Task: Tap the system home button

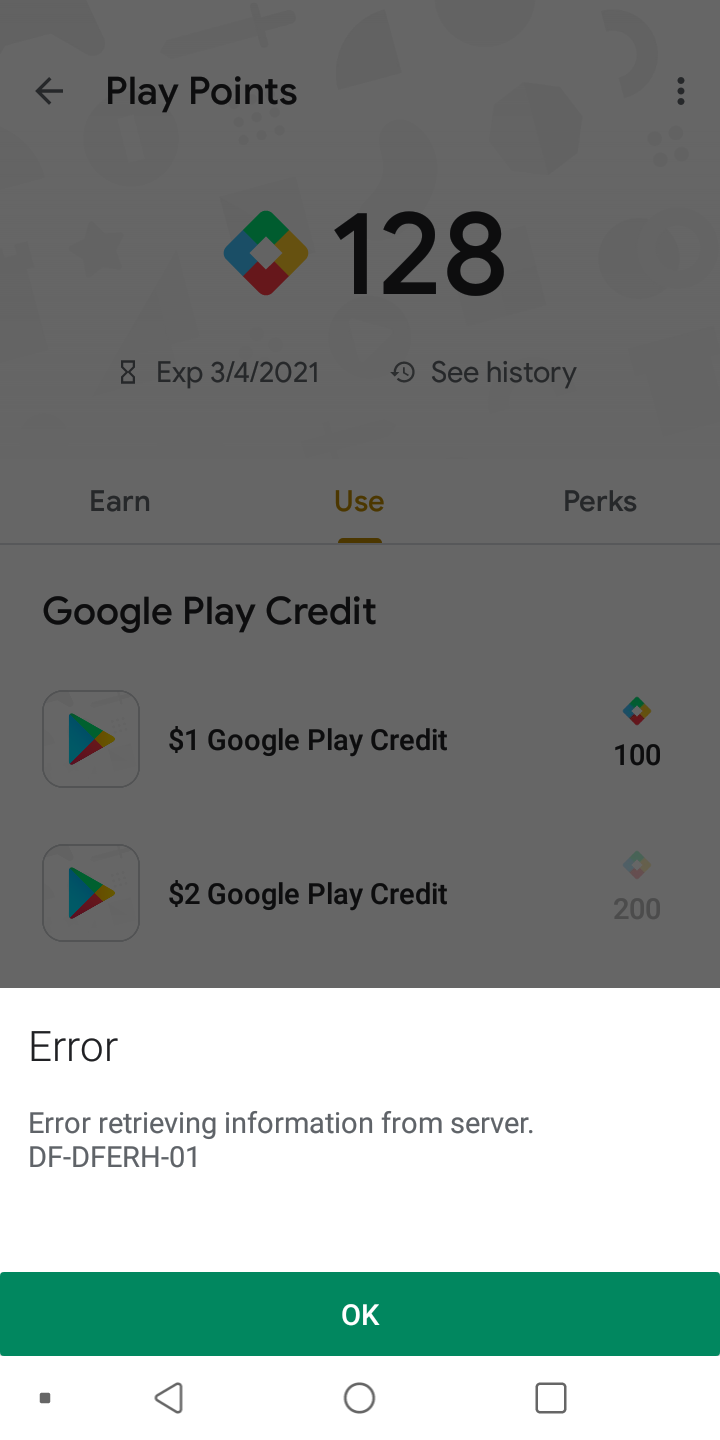Action: coord(359,1398)
